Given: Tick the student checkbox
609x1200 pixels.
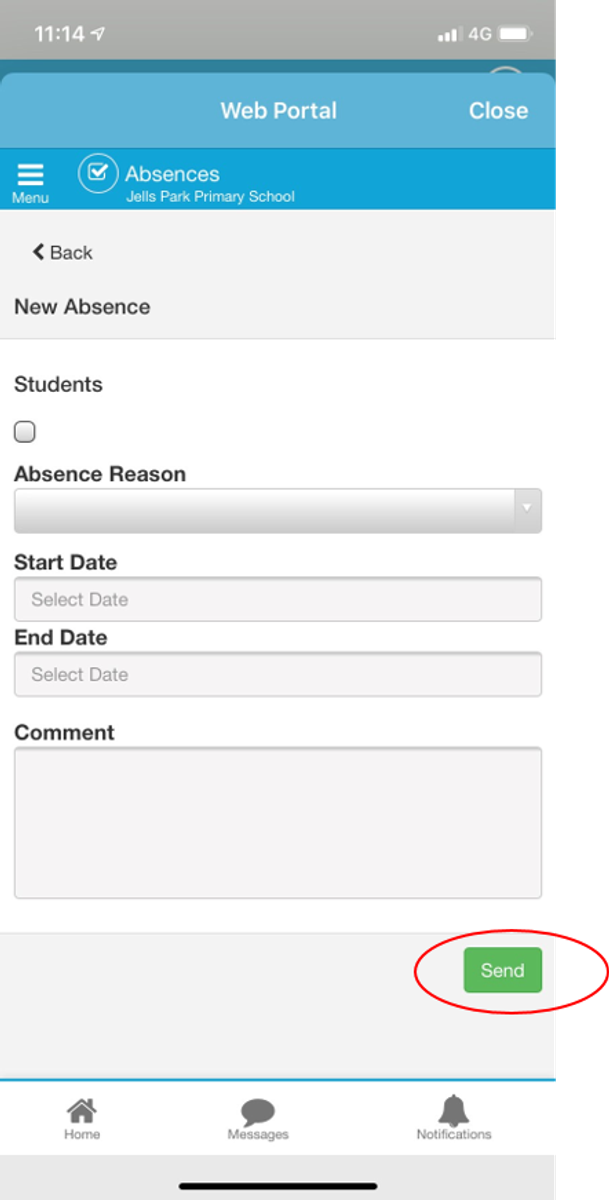Looking at the screenshot, I should pyautogui.click(x=25, y=432).
